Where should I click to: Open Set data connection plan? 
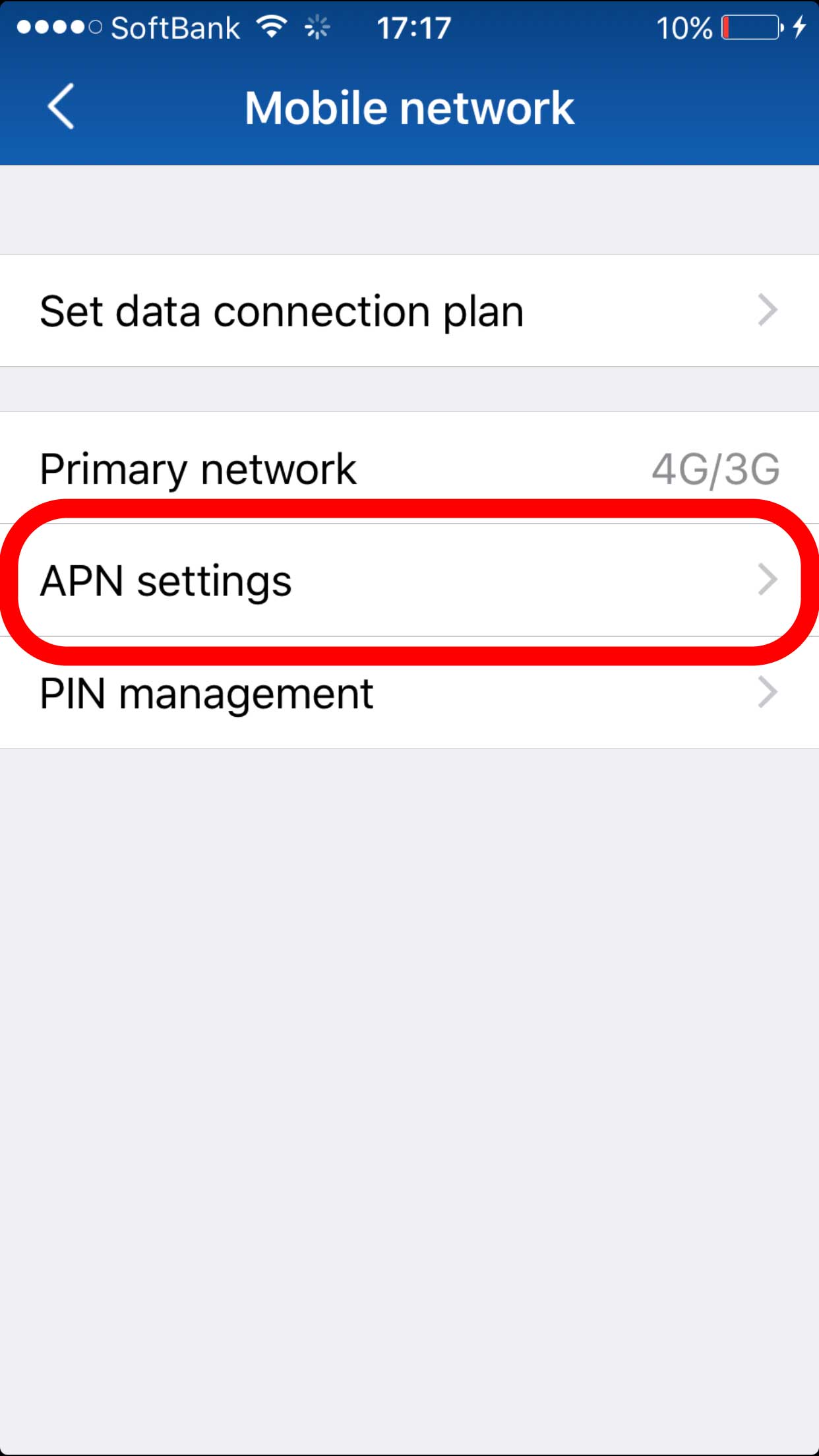coord(409,311)
